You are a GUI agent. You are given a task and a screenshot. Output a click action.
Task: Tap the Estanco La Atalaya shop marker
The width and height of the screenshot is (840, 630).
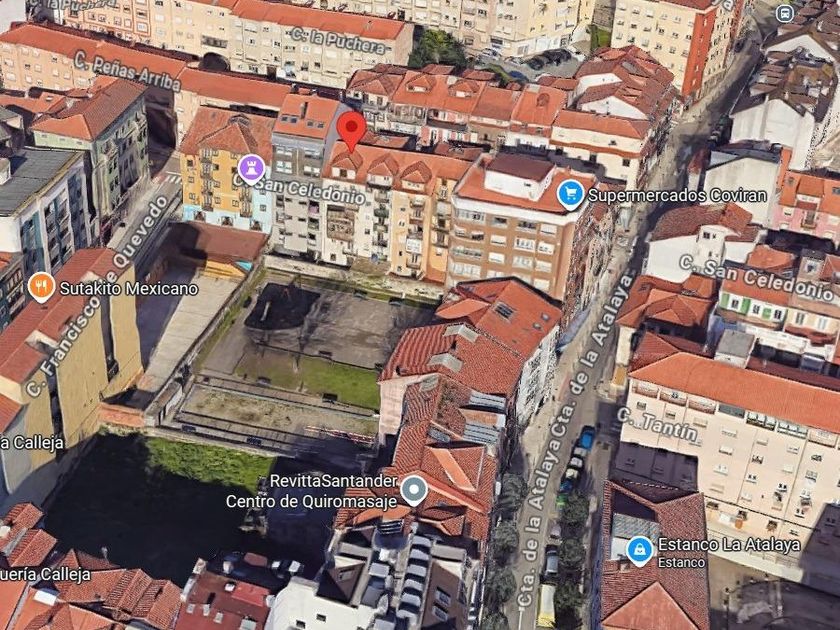tap(640, 550)
